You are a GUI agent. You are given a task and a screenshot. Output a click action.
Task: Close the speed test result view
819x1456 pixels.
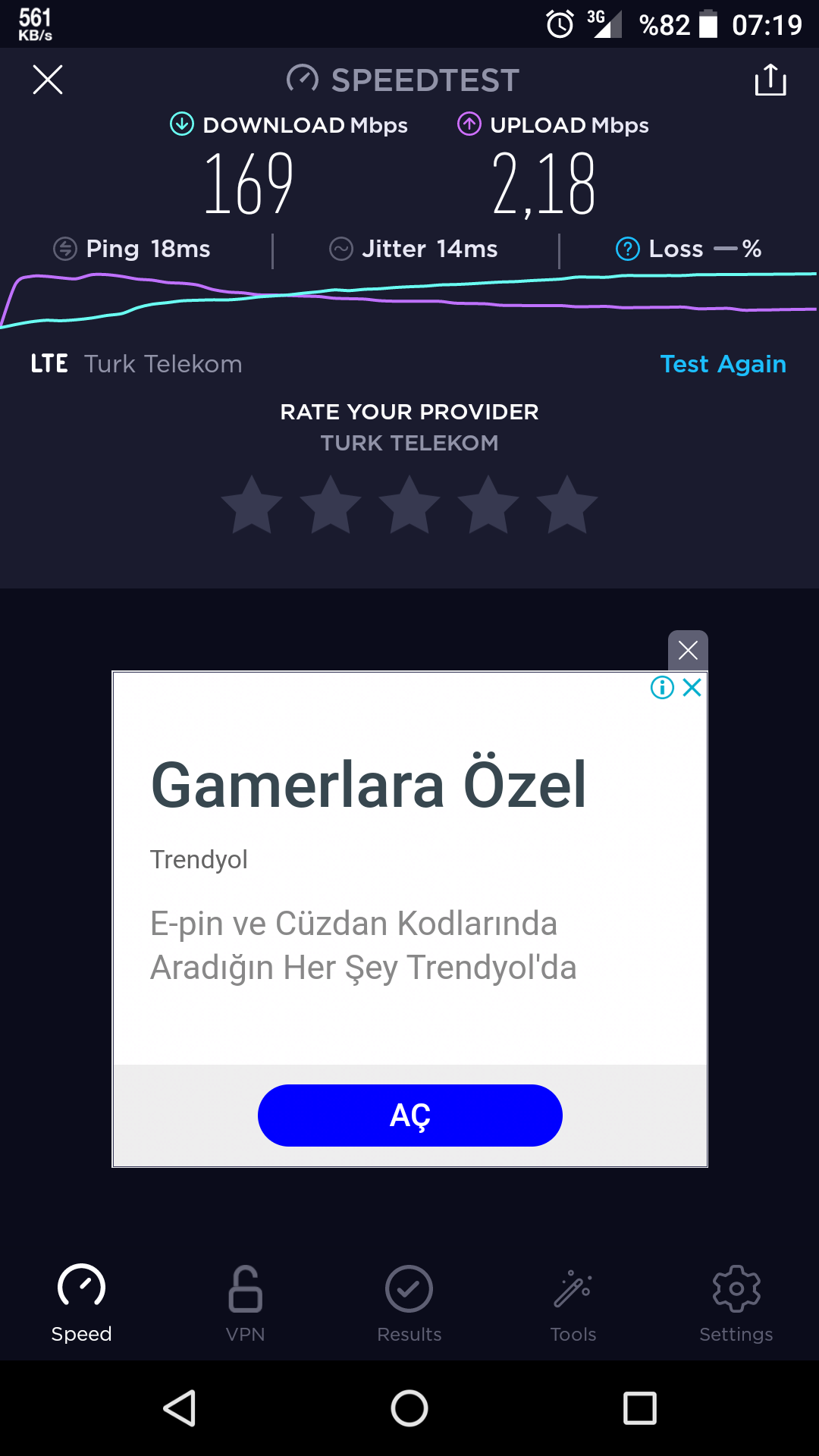(48, 80)
